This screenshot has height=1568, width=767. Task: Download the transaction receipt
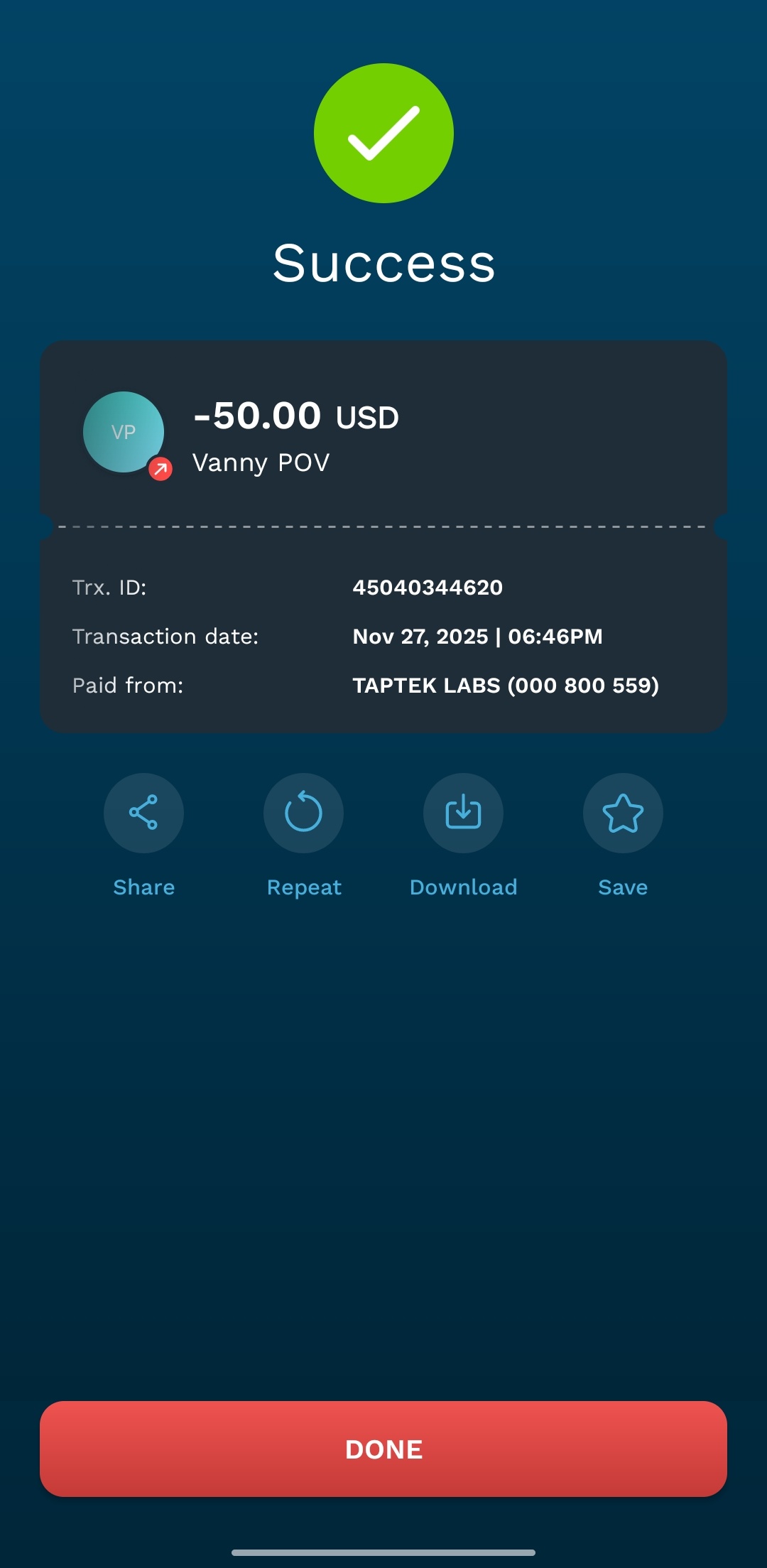coord(463,813)
